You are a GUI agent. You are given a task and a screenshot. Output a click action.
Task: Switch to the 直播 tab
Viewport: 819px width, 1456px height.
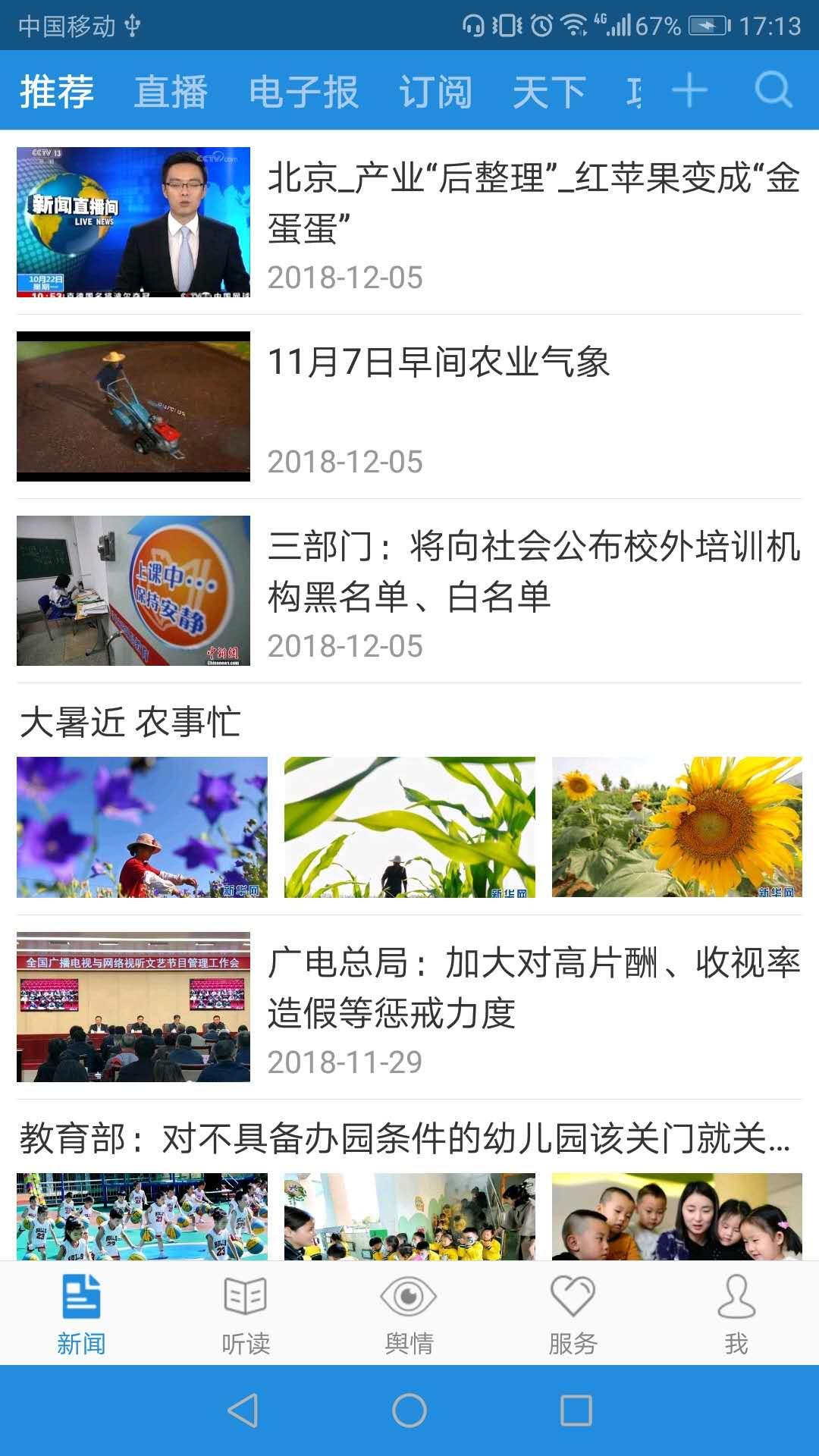pyautogui.click(x=171, y=93)
